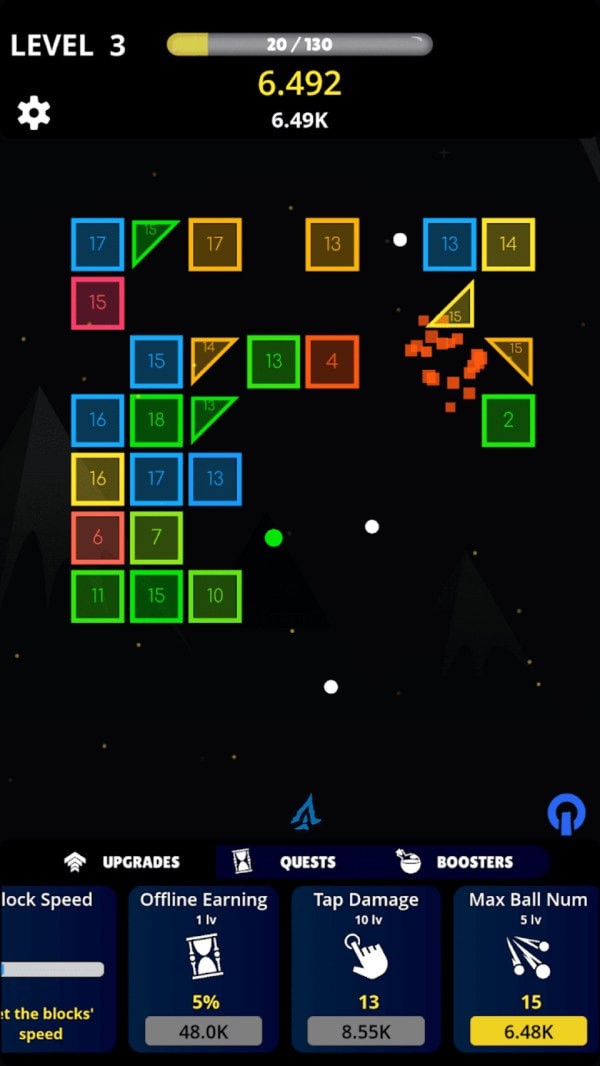The height and width of the screenshot is (1066, 600).
Task: Hit the yellow block numbered 14
Action: pyautogui.click(x=508, y=244)
